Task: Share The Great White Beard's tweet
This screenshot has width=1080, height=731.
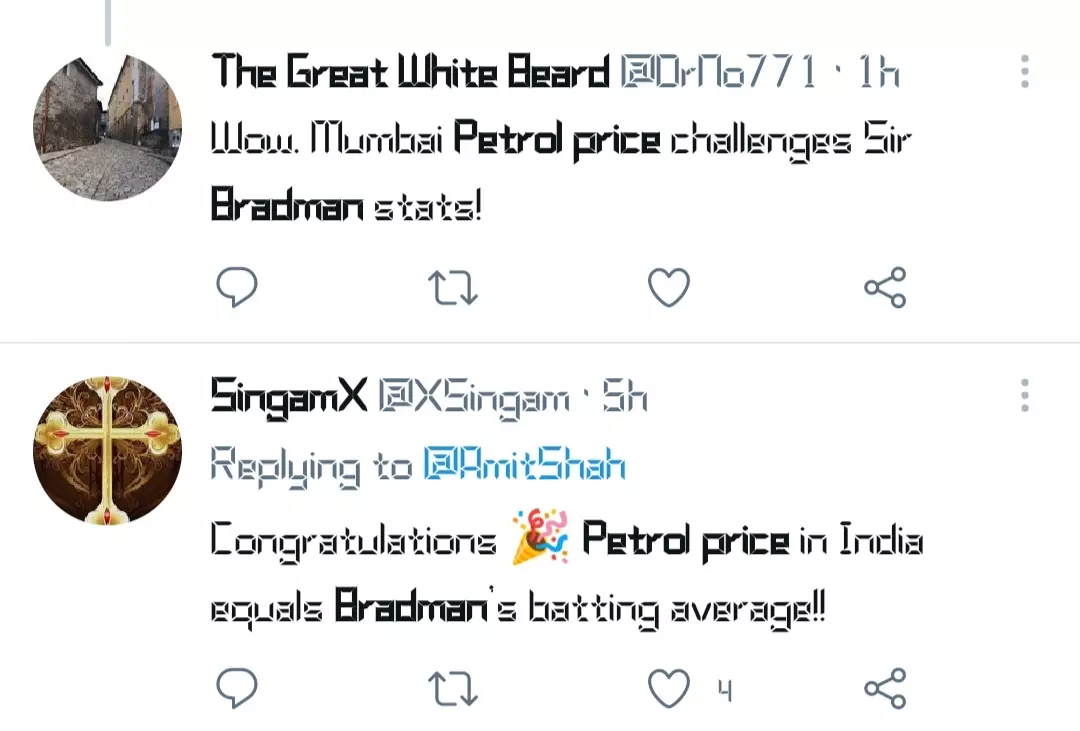Action: point(885,288)
